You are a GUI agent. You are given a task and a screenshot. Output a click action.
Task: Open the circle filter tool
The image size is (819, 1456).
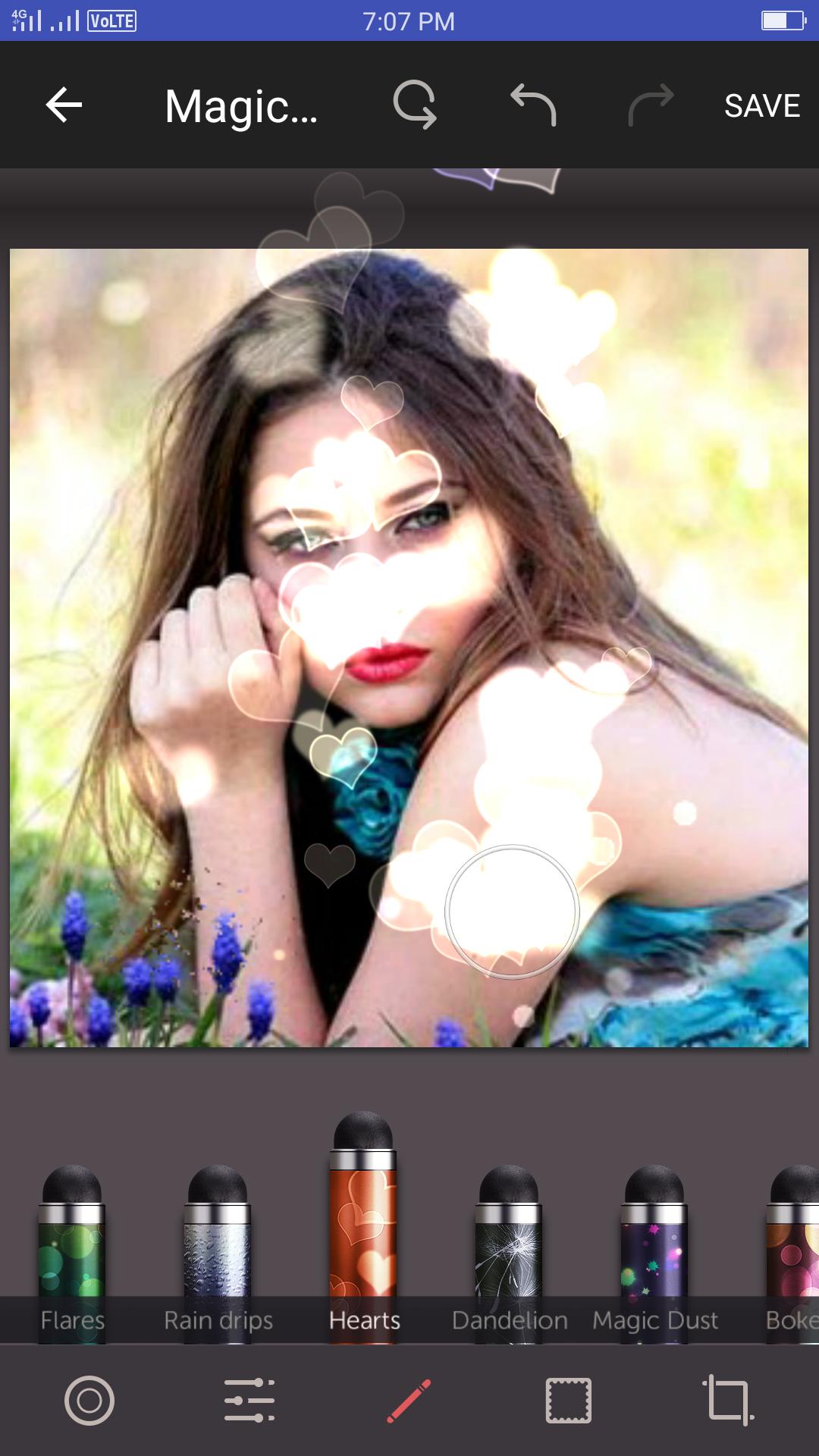[x=89, y=1400]
